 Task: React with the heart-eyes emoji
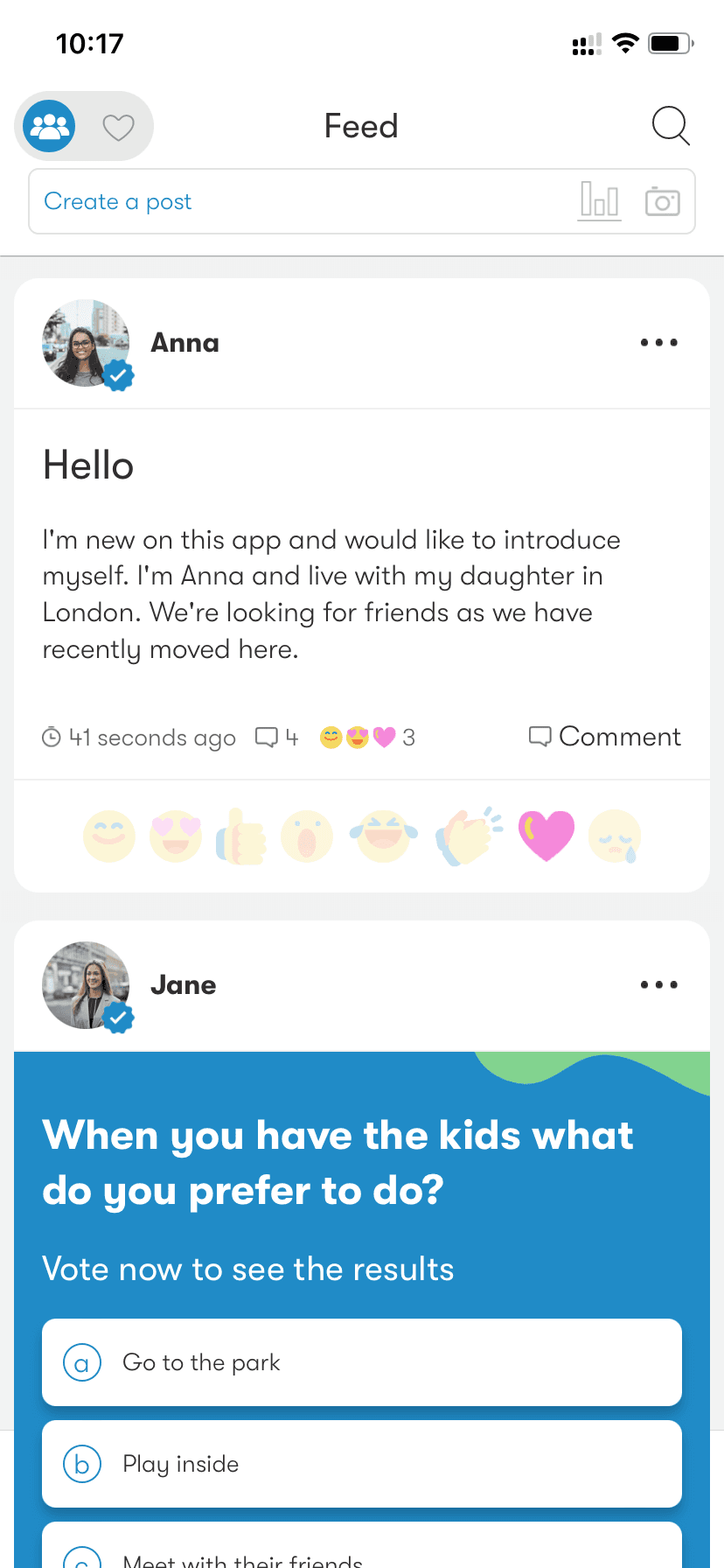175,836
